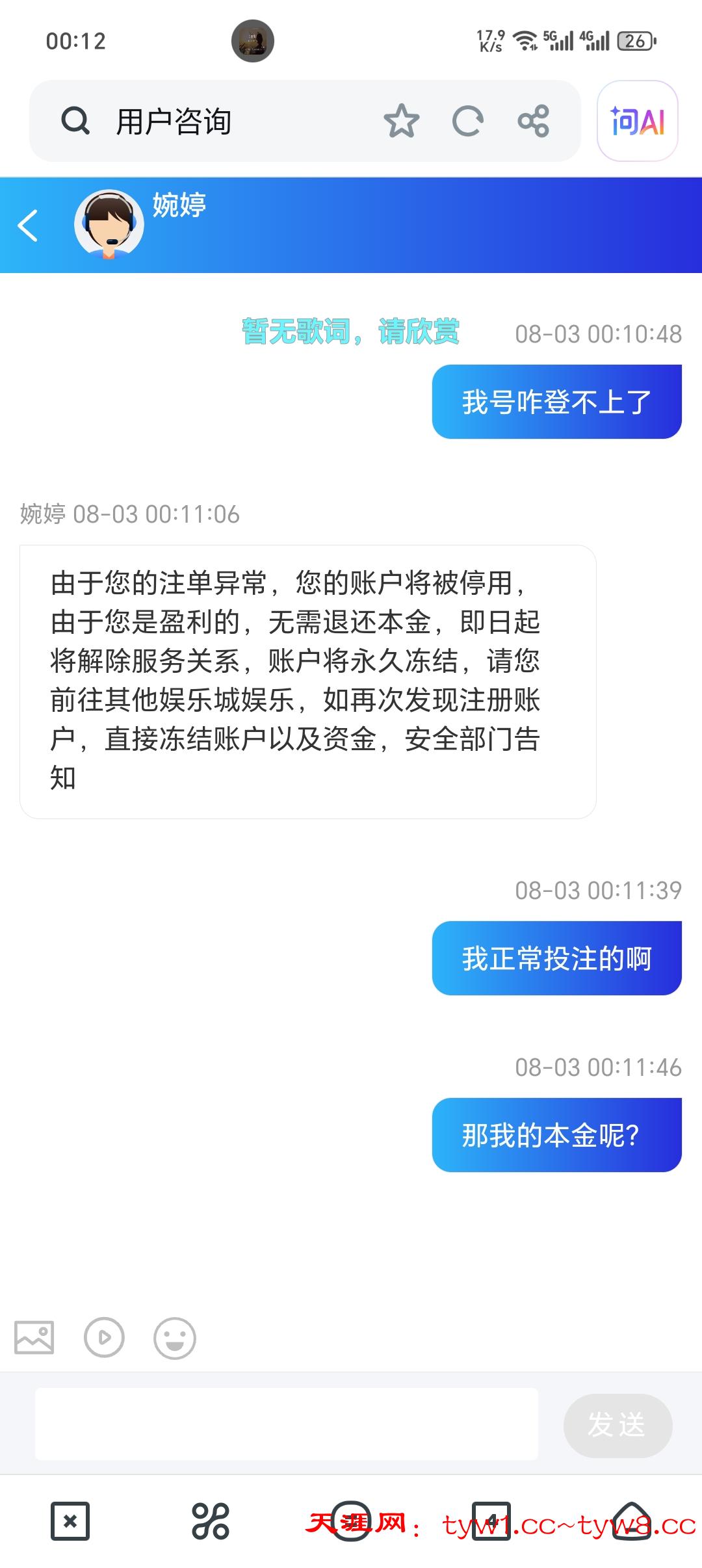Open the browser menu with four circles
Viewport: 702px width, 1568px height.
211,1521
